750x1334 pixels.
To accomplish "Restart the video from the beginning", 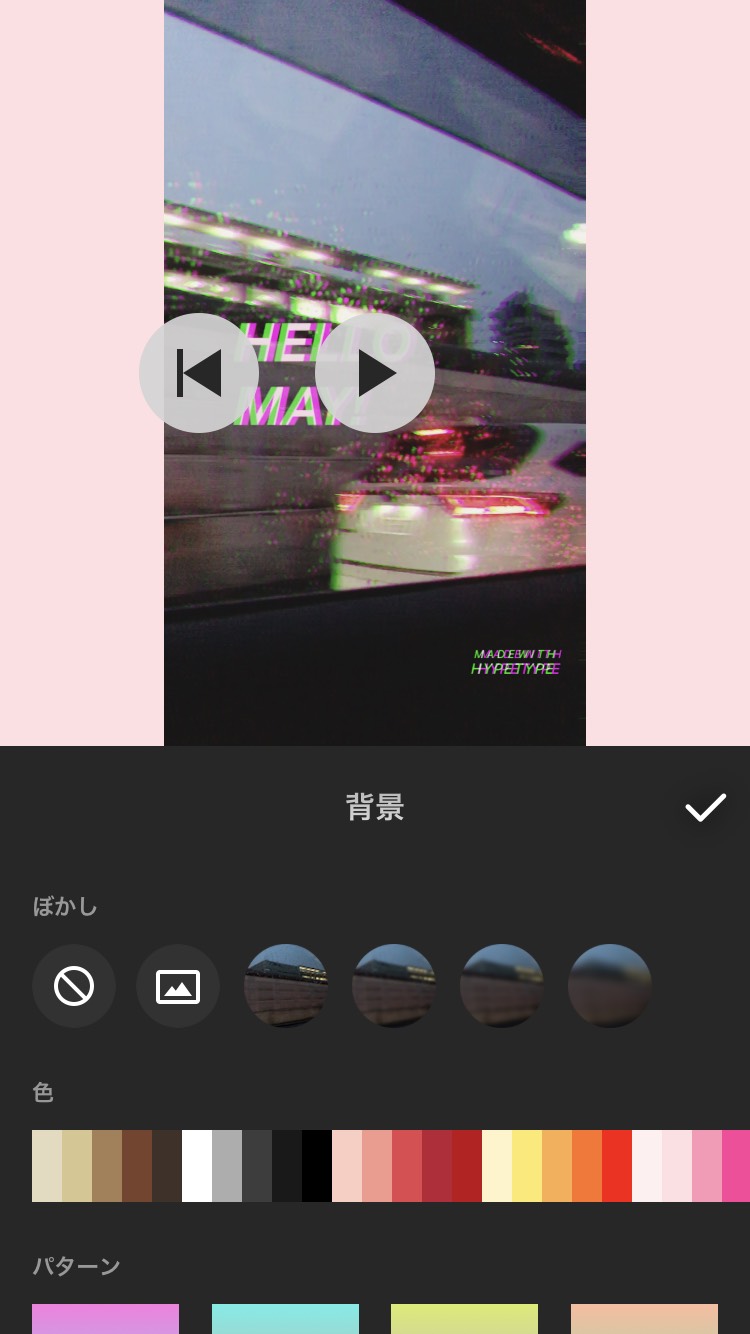I will click(199, 373).
